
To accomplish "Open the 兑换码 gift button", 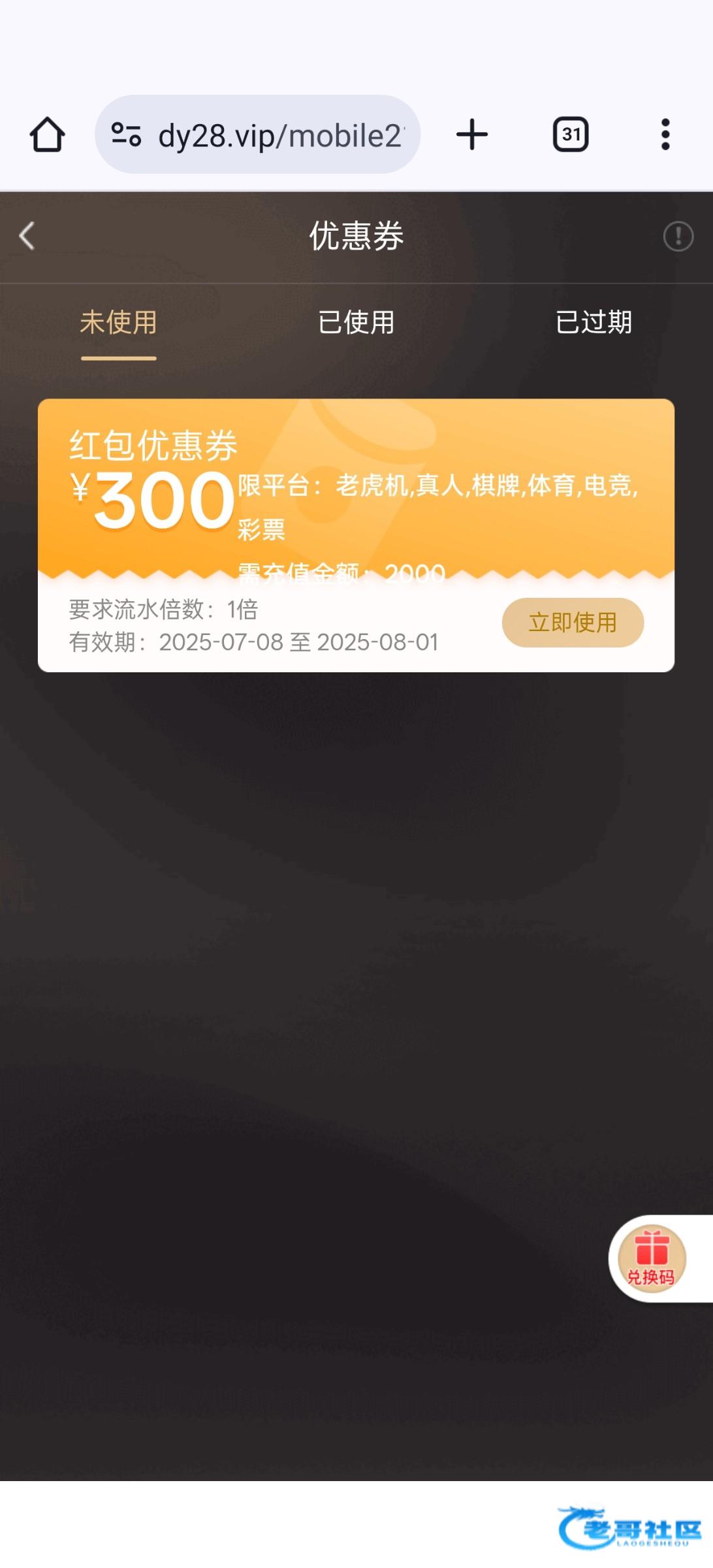I will [652, 1258].
